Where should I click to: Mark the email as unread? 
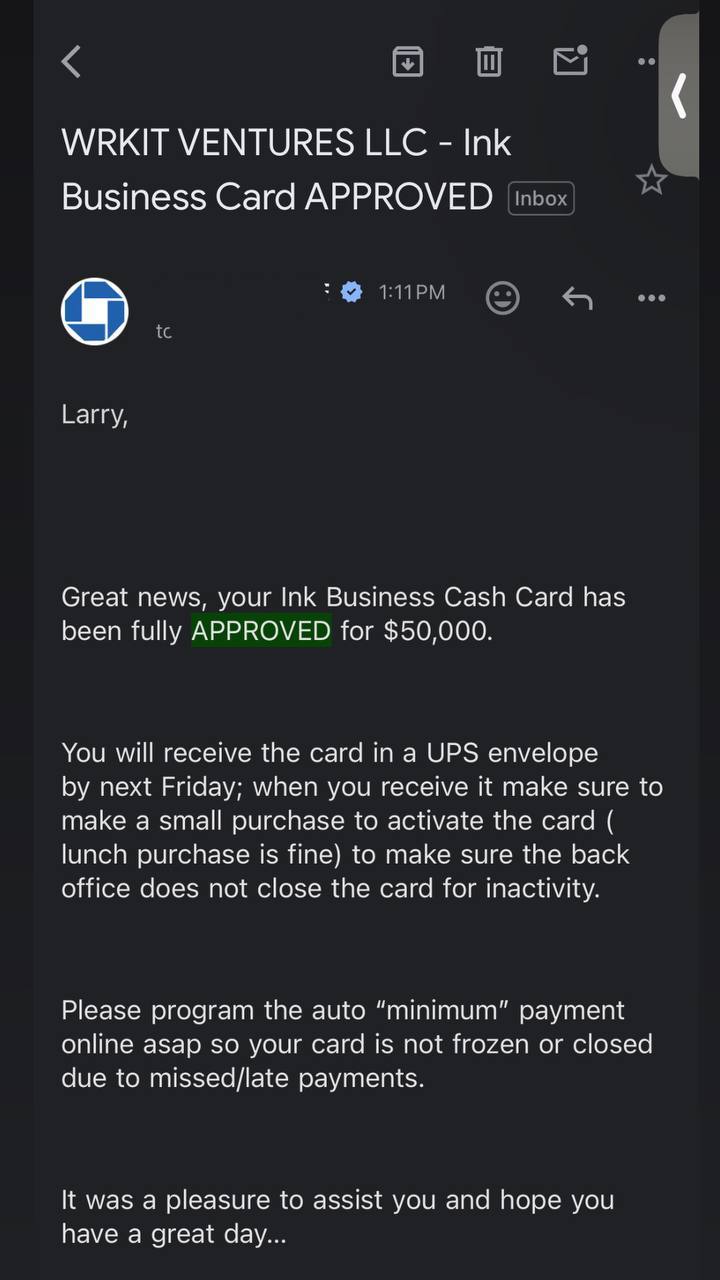tap(570, 61)
